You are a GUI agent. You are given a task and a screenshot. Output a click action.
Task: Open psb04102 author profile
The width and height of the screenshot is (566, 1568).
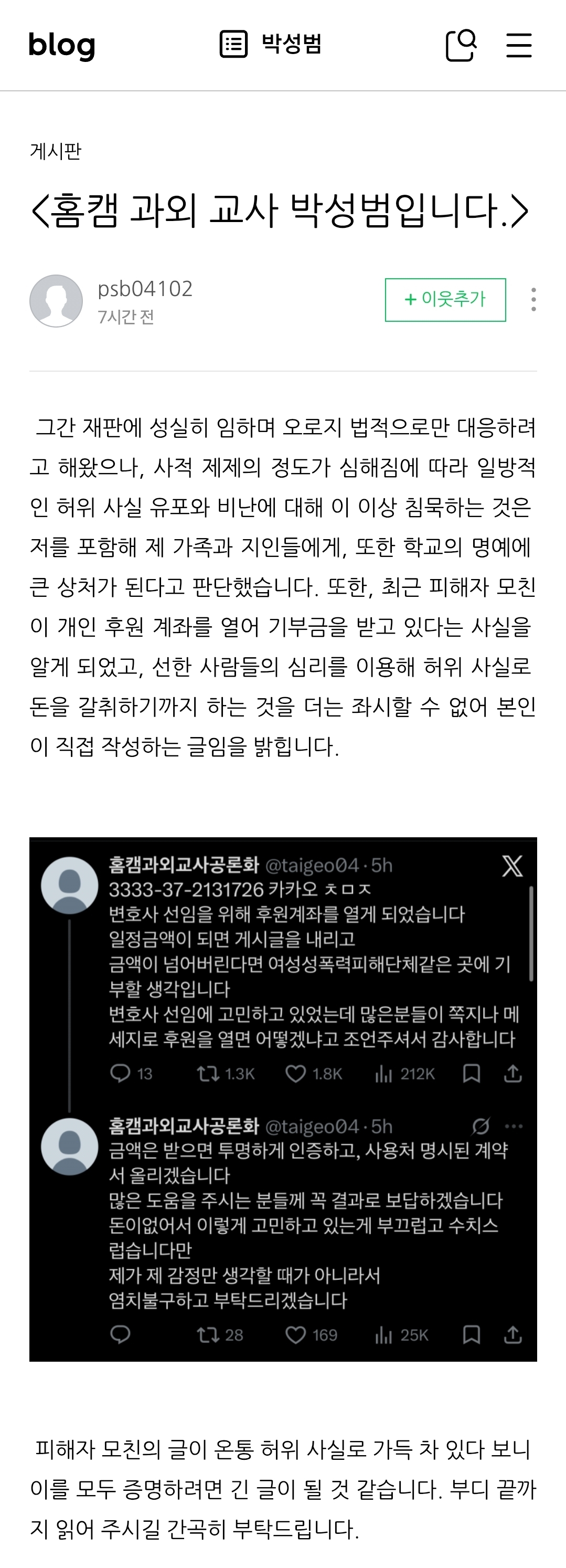145,289
